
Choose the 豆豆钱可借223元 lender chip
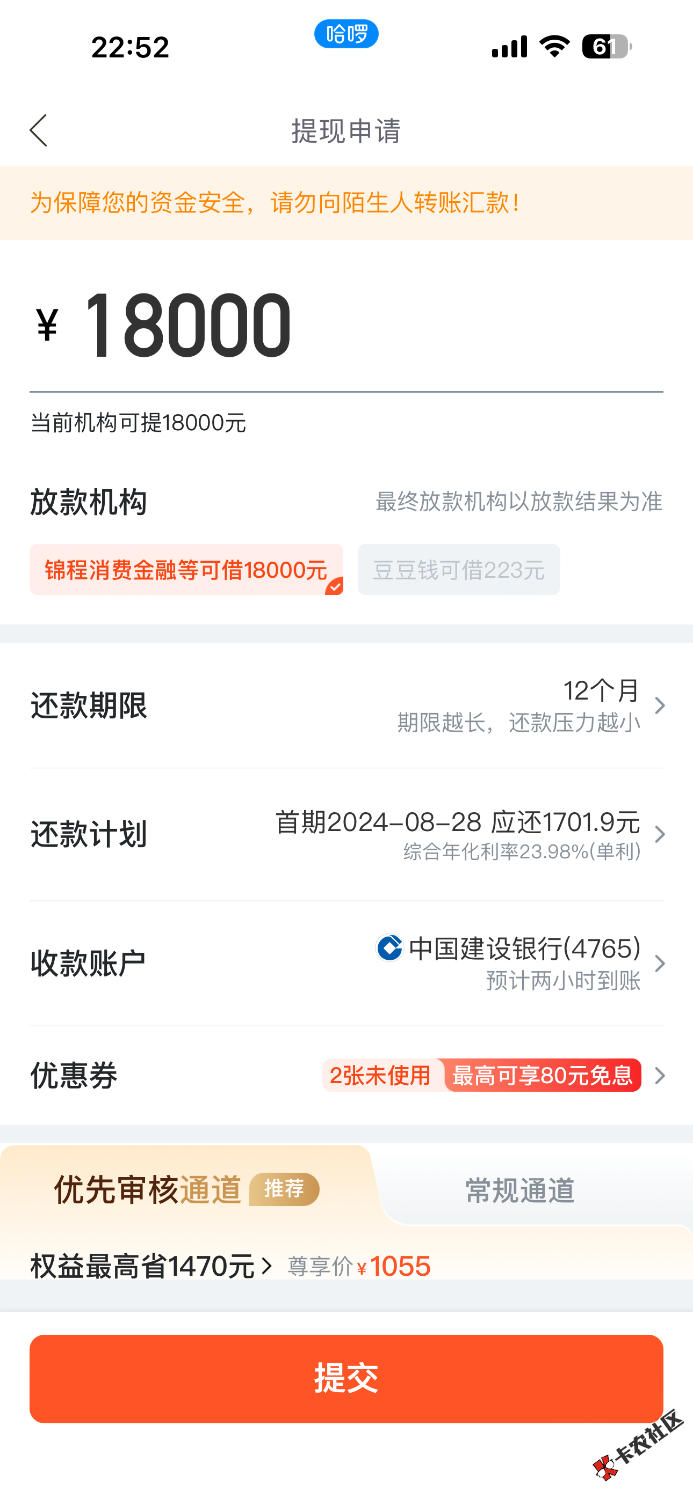[458, 570]
